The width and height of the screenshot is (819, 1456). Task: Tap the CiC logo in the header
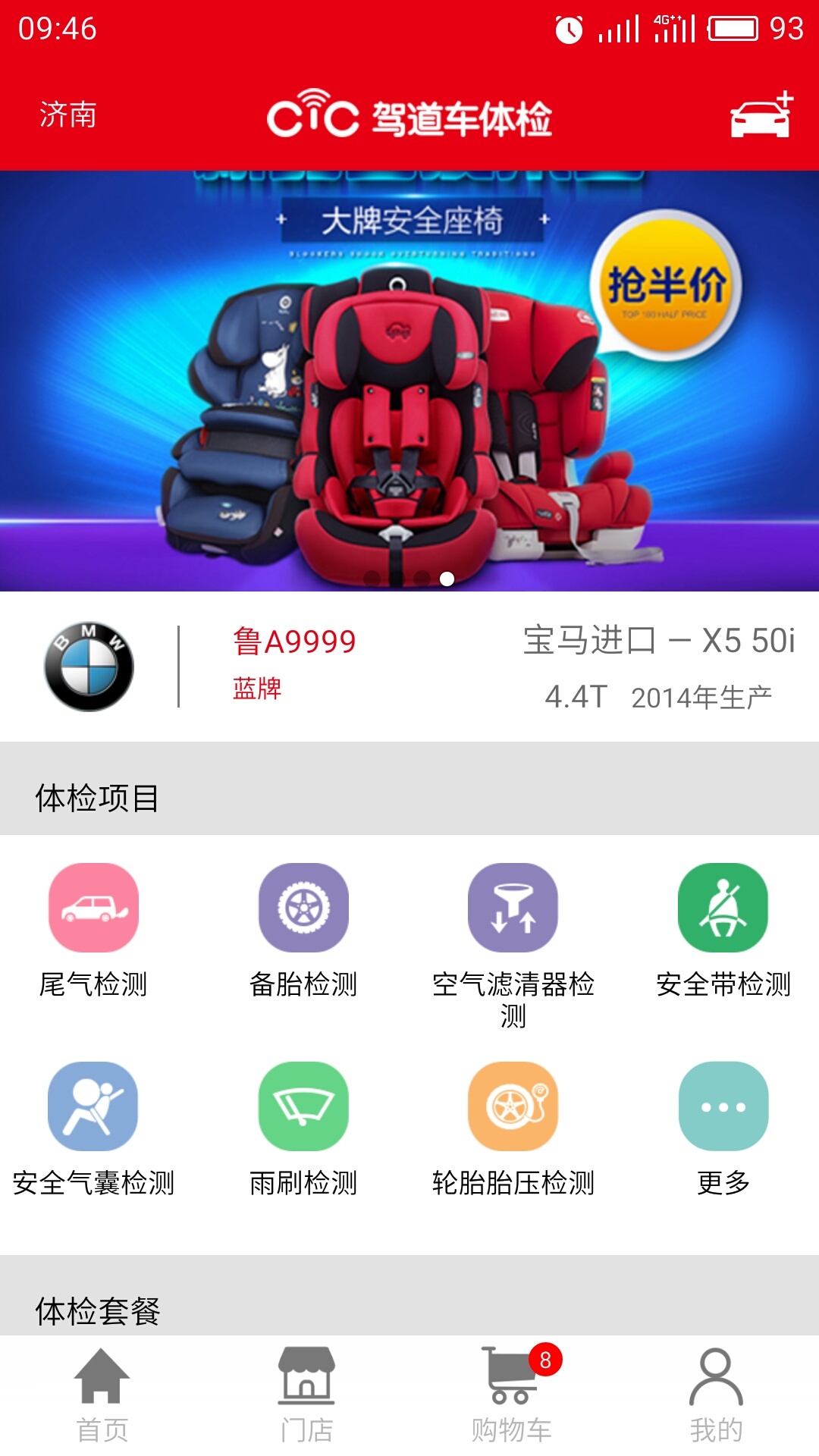(x=409, y=114)
